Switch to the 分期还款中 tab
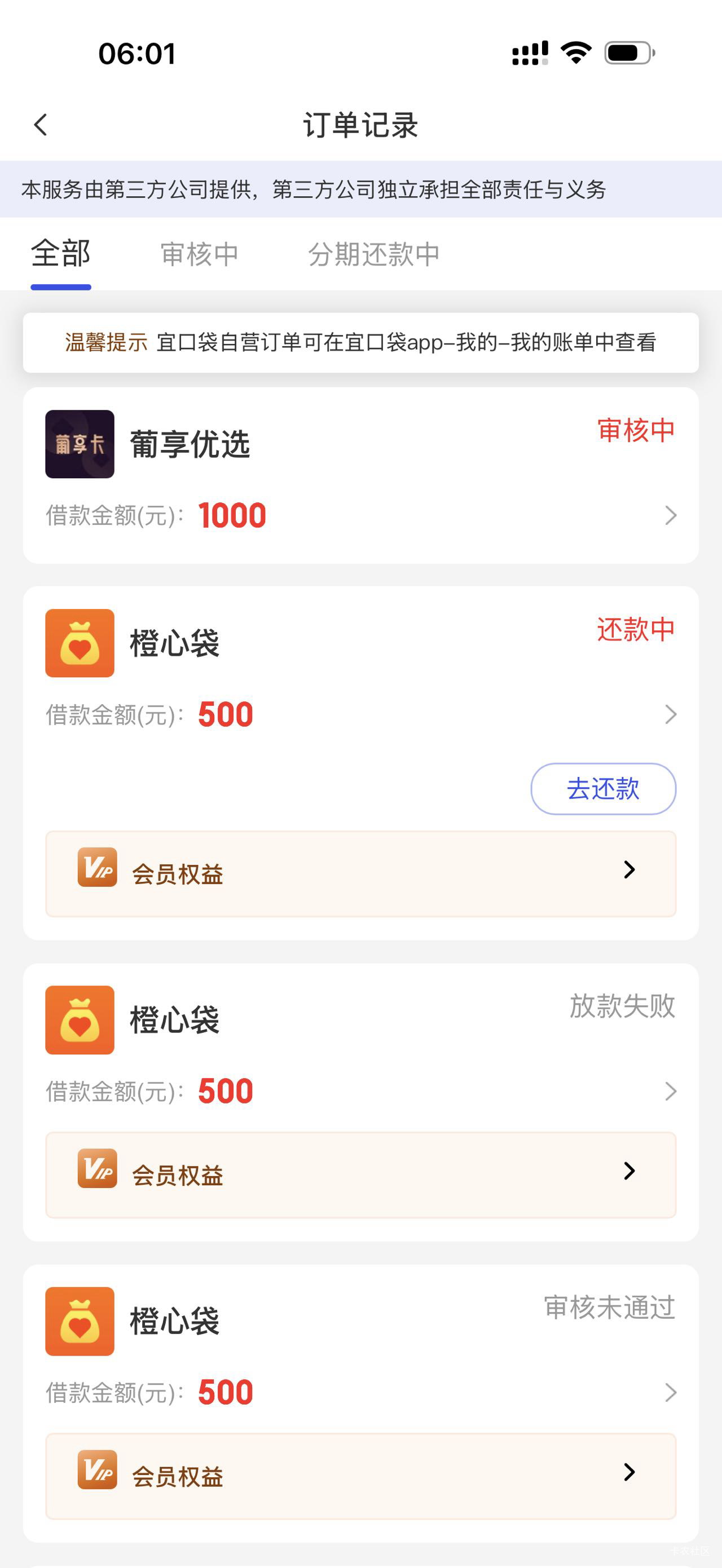 (x=373, y=254)
